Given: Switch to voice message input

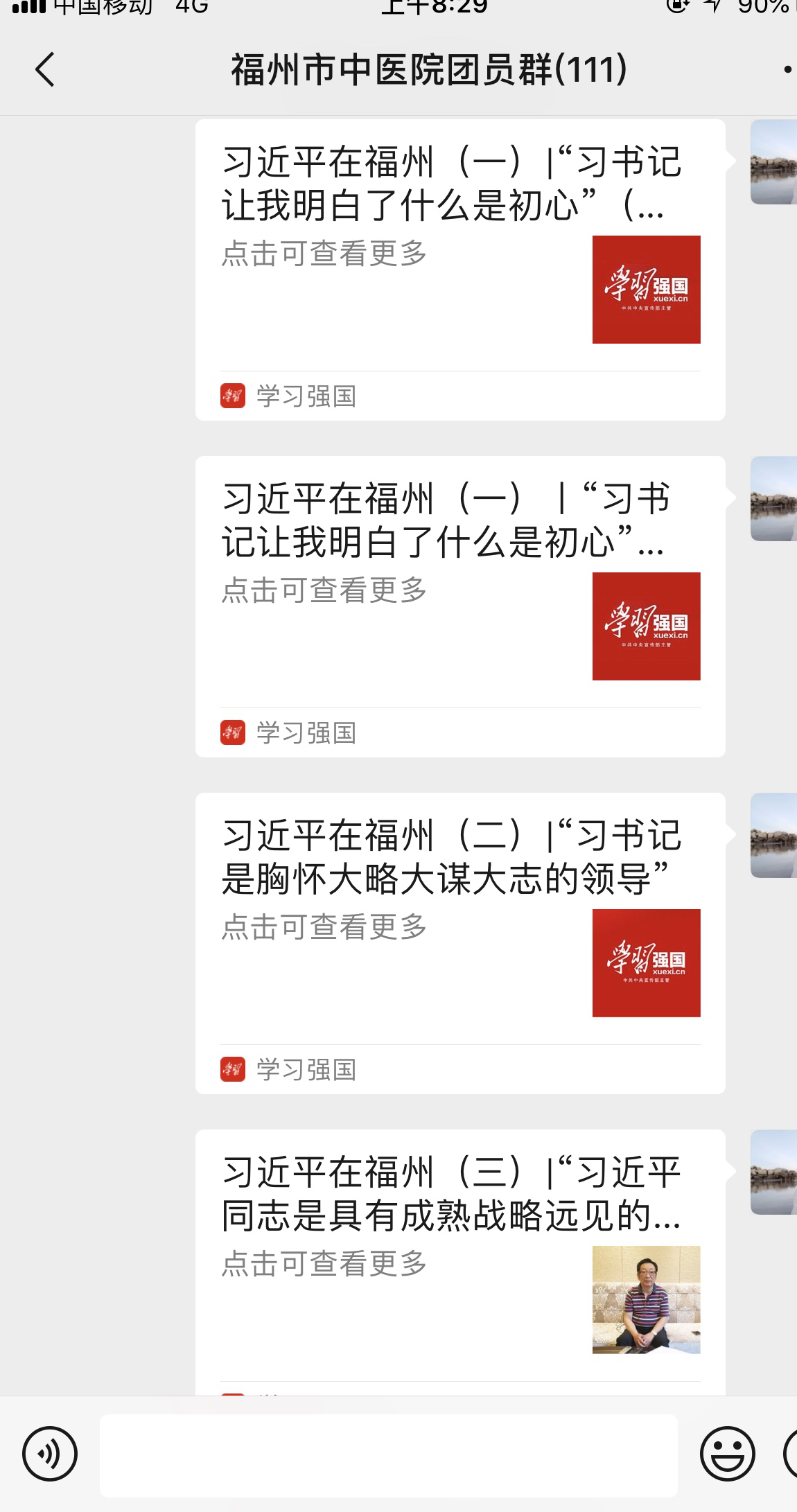Looking at the screenshot, I should (50, 1453).
